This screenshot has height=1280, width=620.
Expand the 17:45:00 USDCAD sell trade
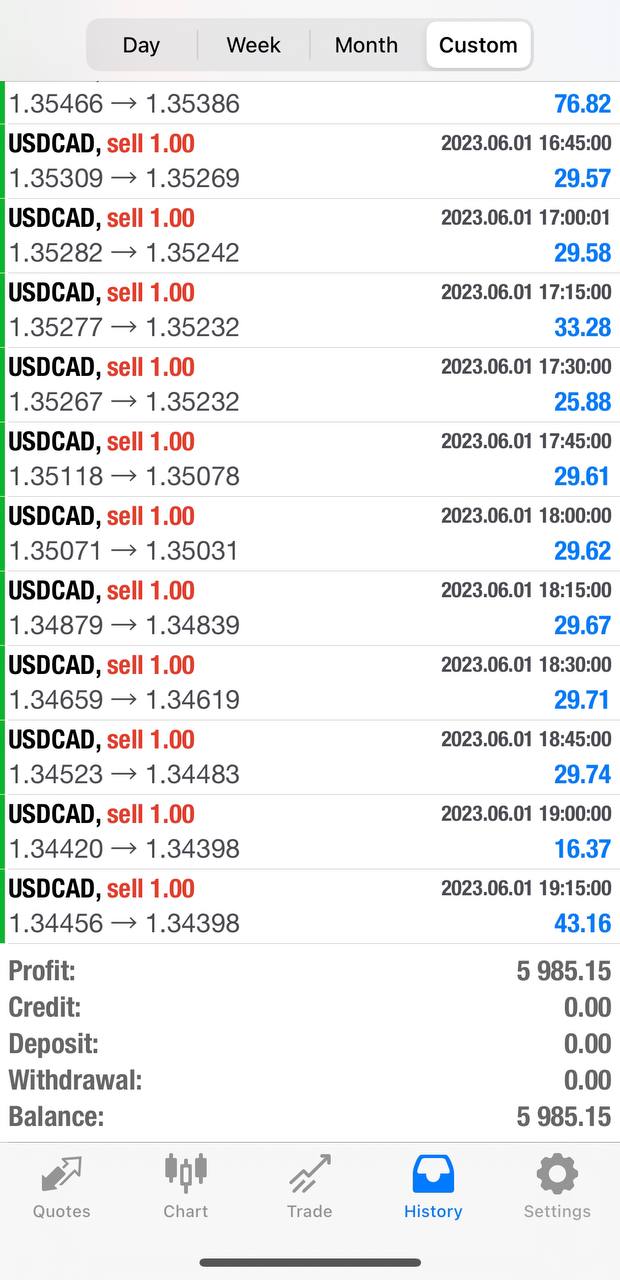point(310,459)
